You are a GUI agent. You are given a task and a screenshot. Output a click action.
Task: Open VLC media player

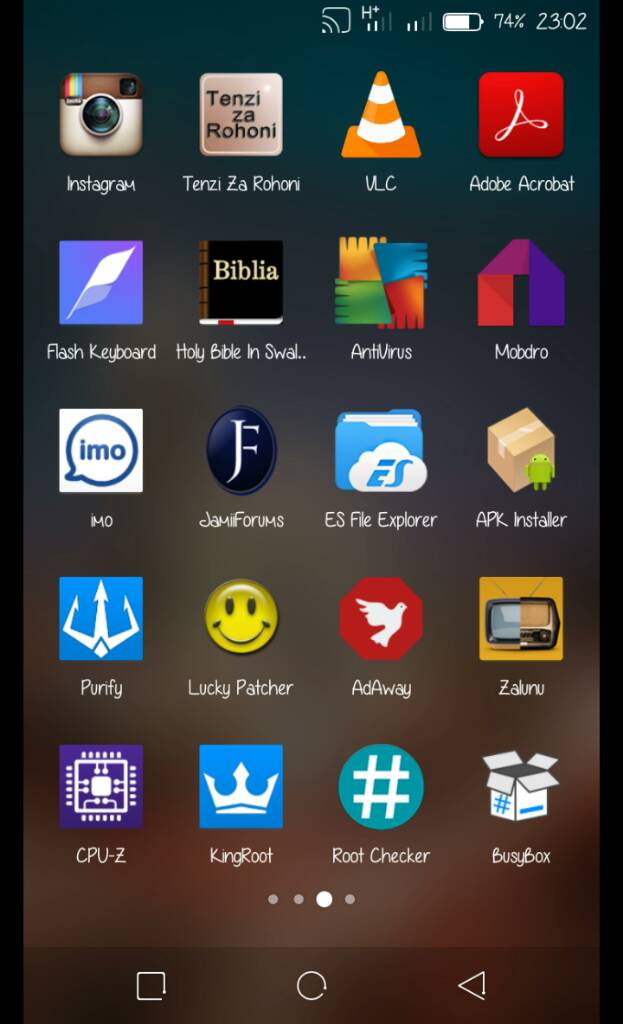[381, 115]
